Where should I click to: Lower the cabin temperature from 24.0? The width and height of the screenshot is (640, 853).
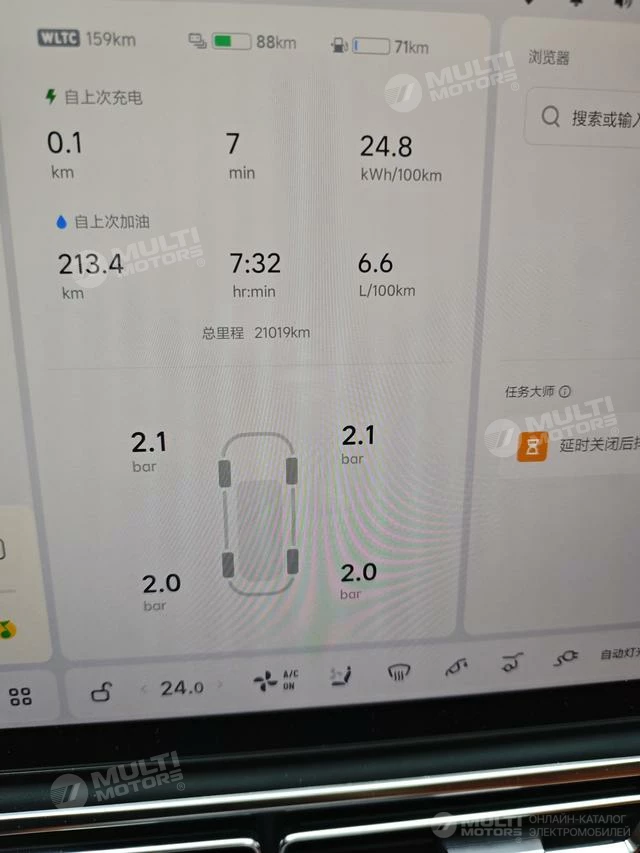coord(145,688)
